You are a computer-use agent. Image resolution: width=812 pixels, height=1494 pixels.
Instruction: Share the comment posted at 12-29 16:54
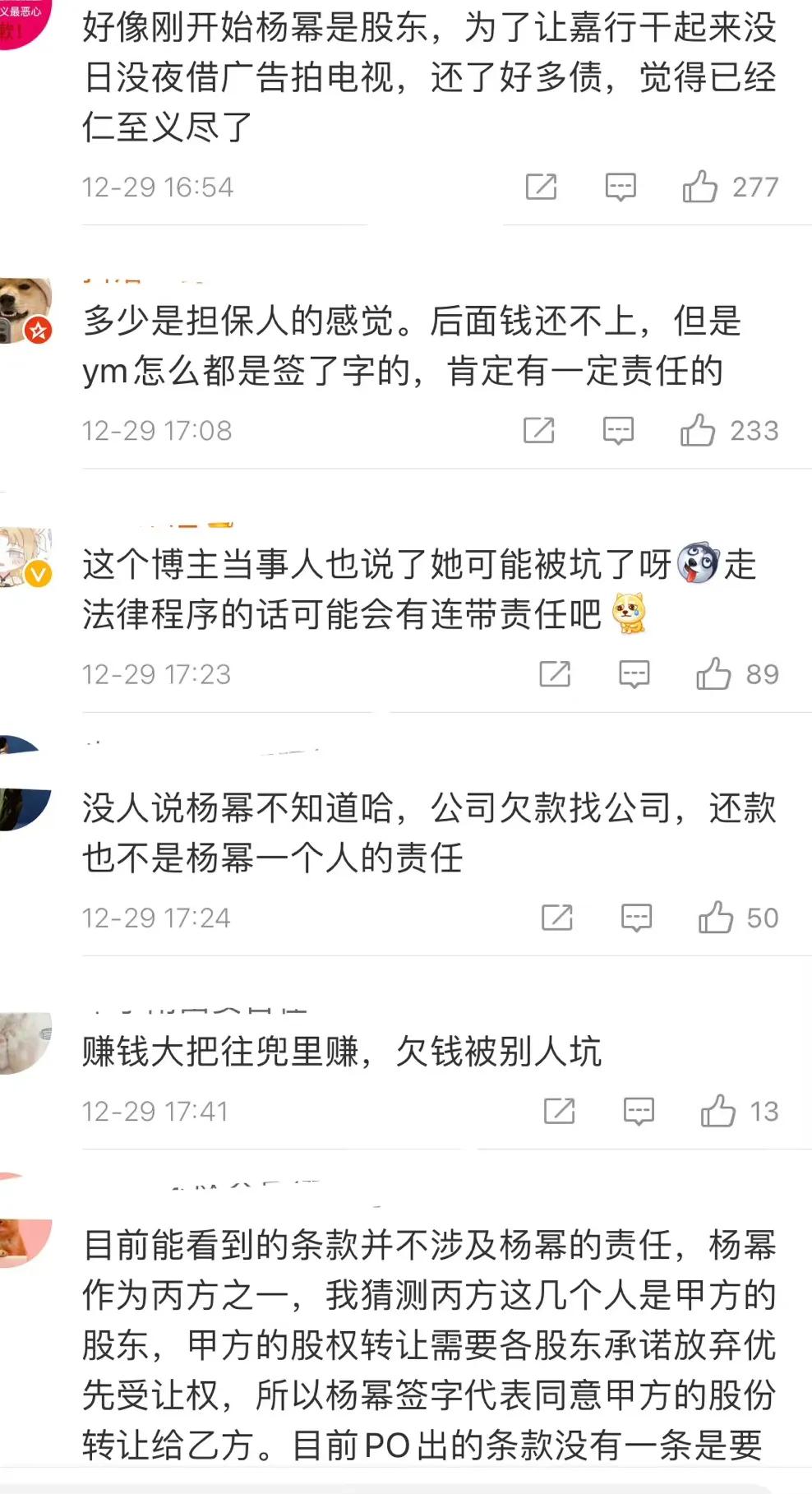pyautogui.click(x=541, y=187)
